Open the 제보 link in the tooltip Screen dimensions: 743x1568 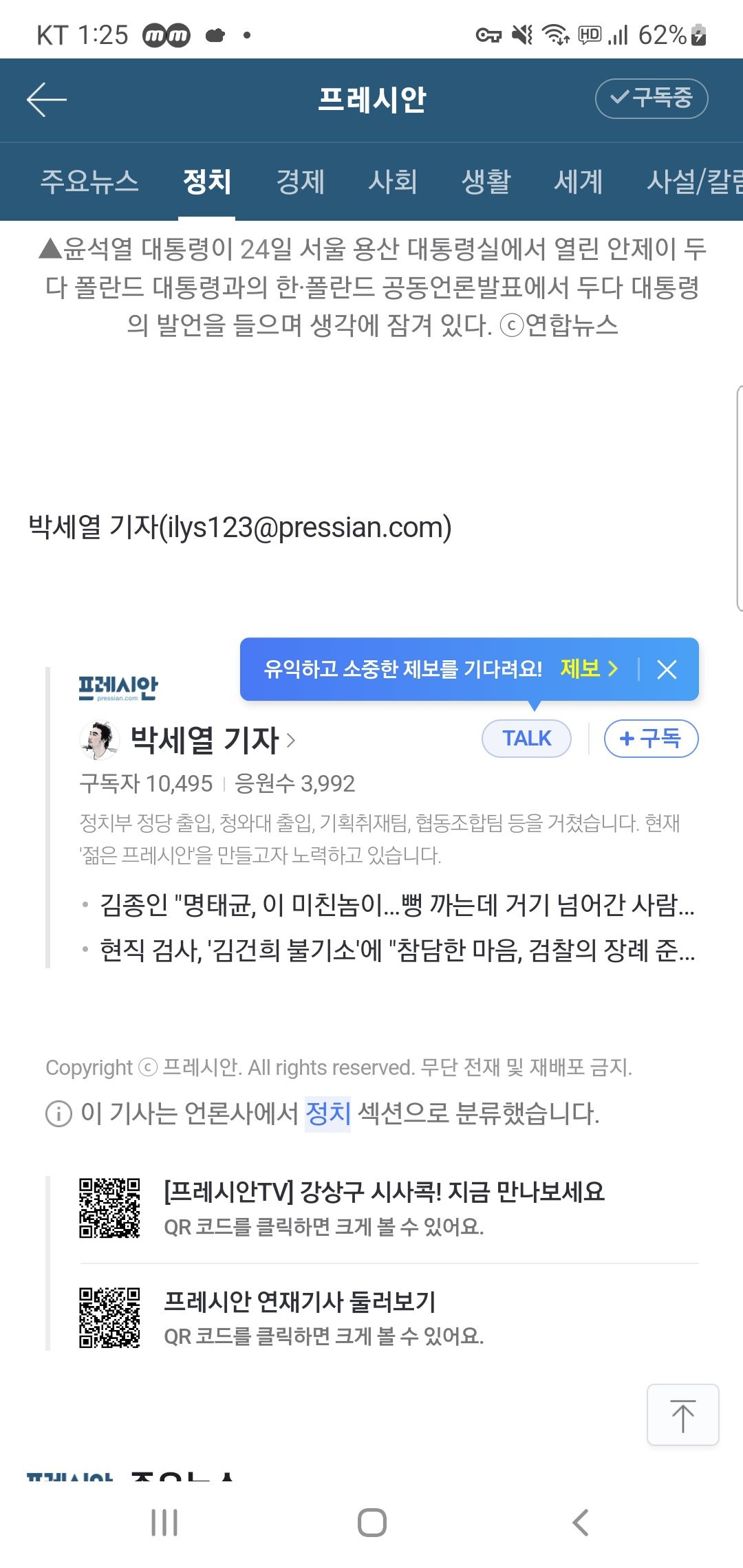589,668
